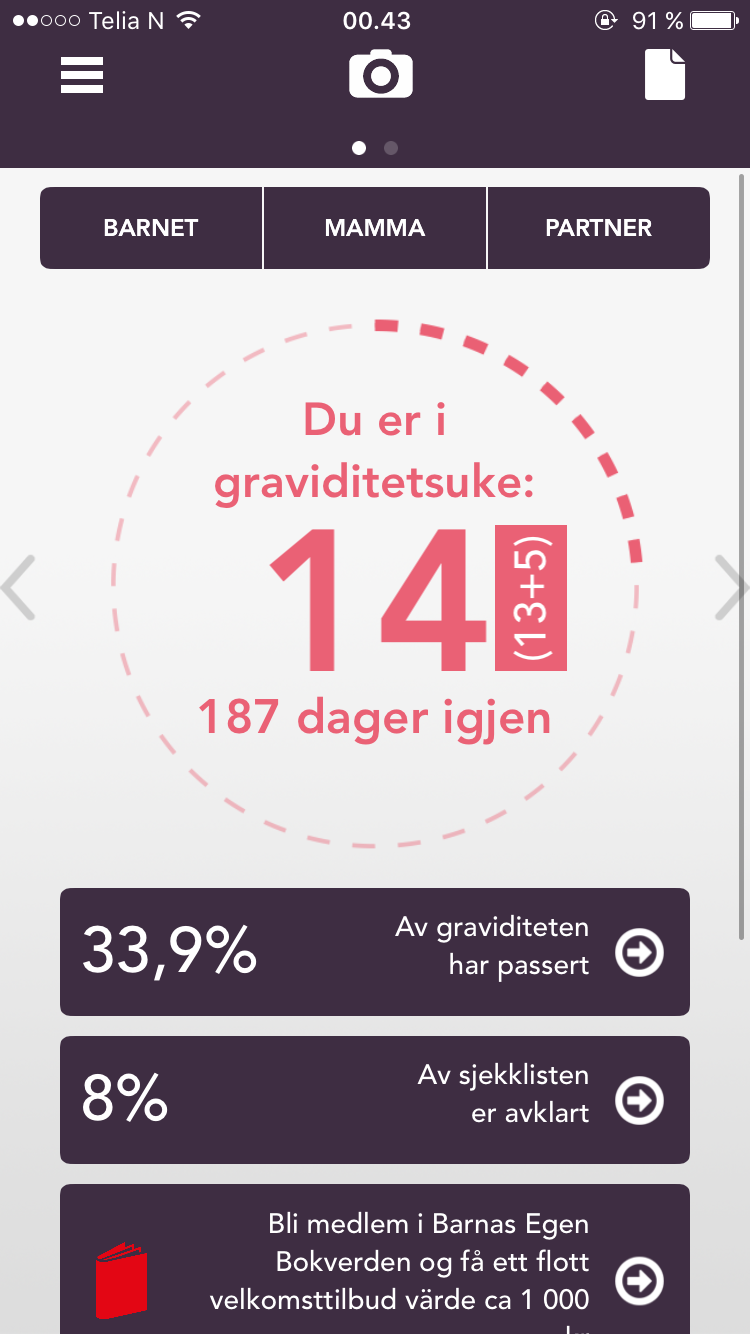Open the hamburger menu
750x1334 pixels.
tap(82, 75)
